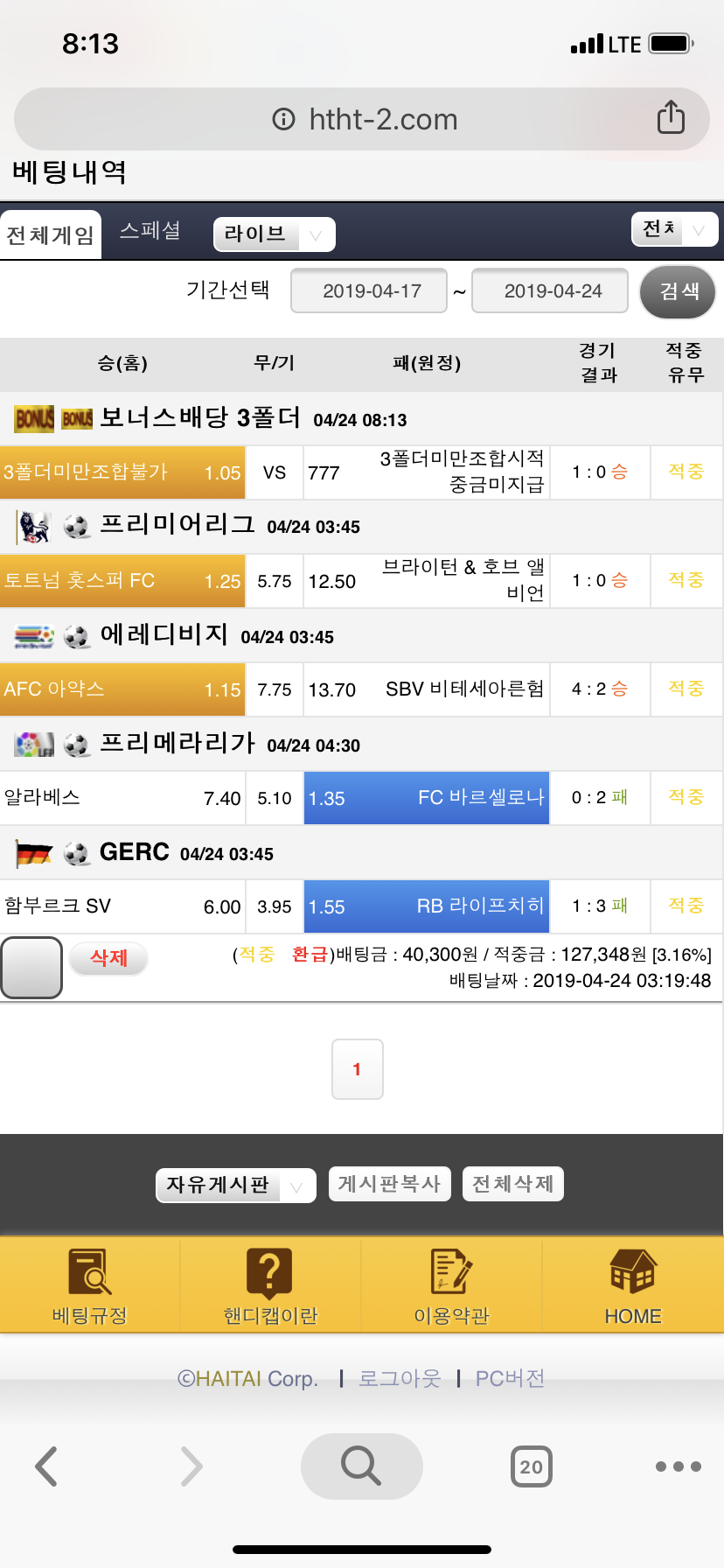The width and height of the screenshot is (724, 1568).
Task: Tap the 로그아웃 logout link
Action: (x=400, y=1379)
